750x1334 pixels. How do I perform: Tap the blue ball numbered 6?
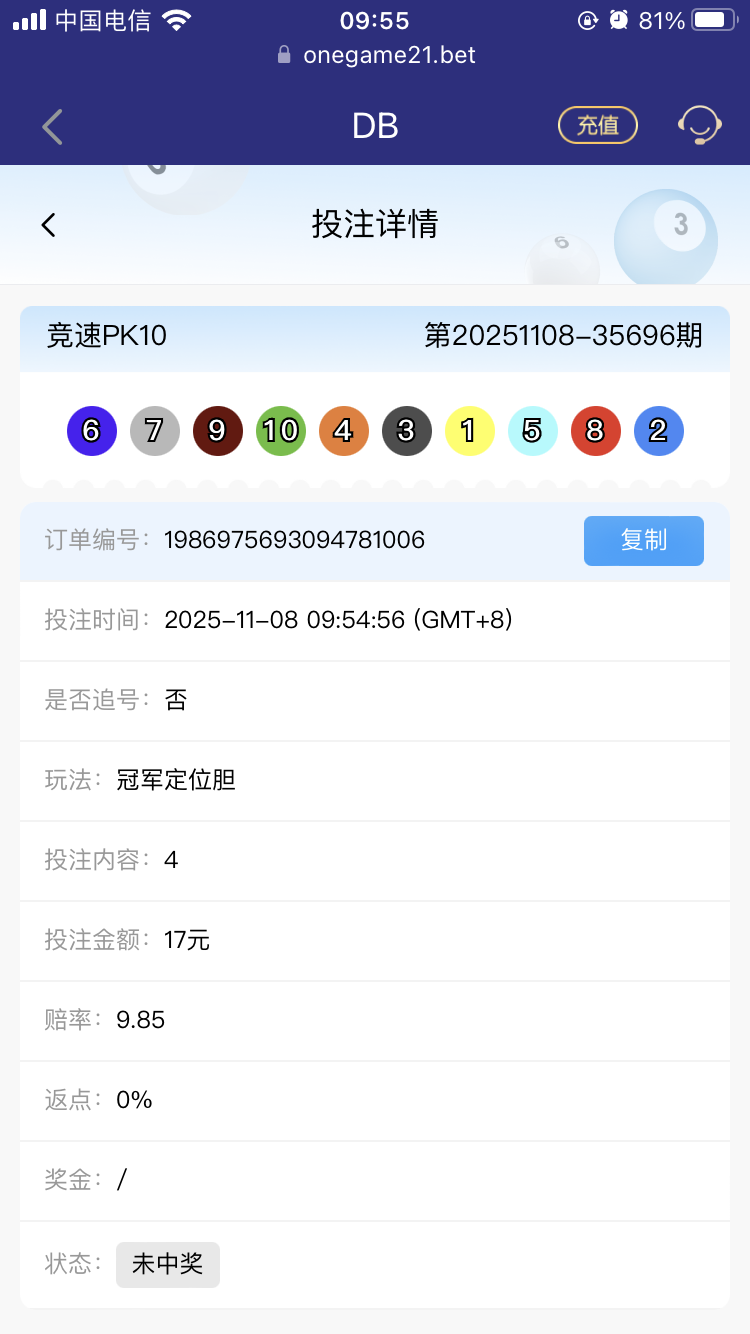point(91,430)
